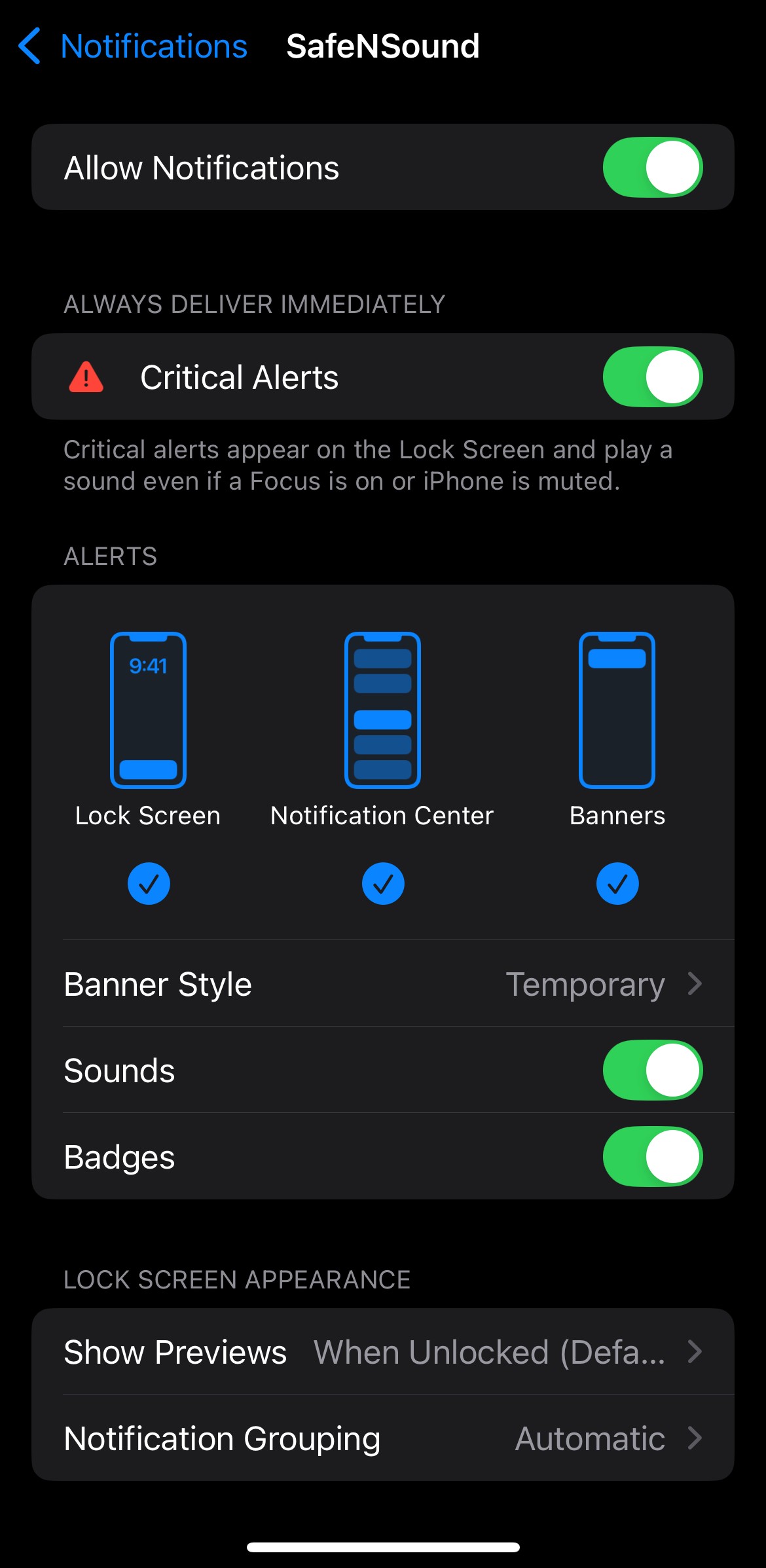The width and height of the screenshot is (766, 1568).
Task: Uncheck Lock Screen alerts
Action: 149,883
